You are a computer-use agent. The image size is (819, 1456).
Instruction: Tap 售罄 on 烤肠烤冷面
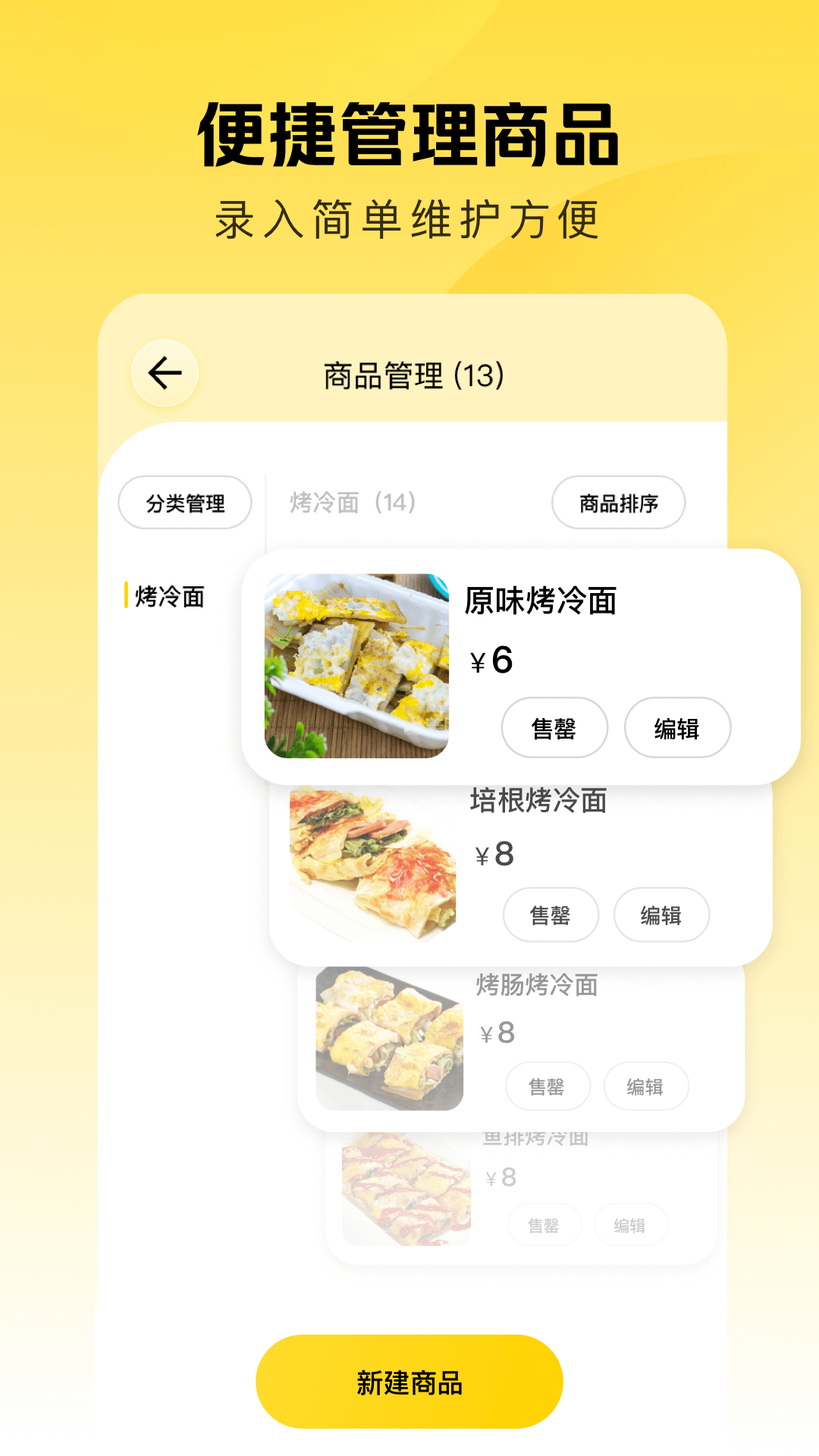[548, 1086]
